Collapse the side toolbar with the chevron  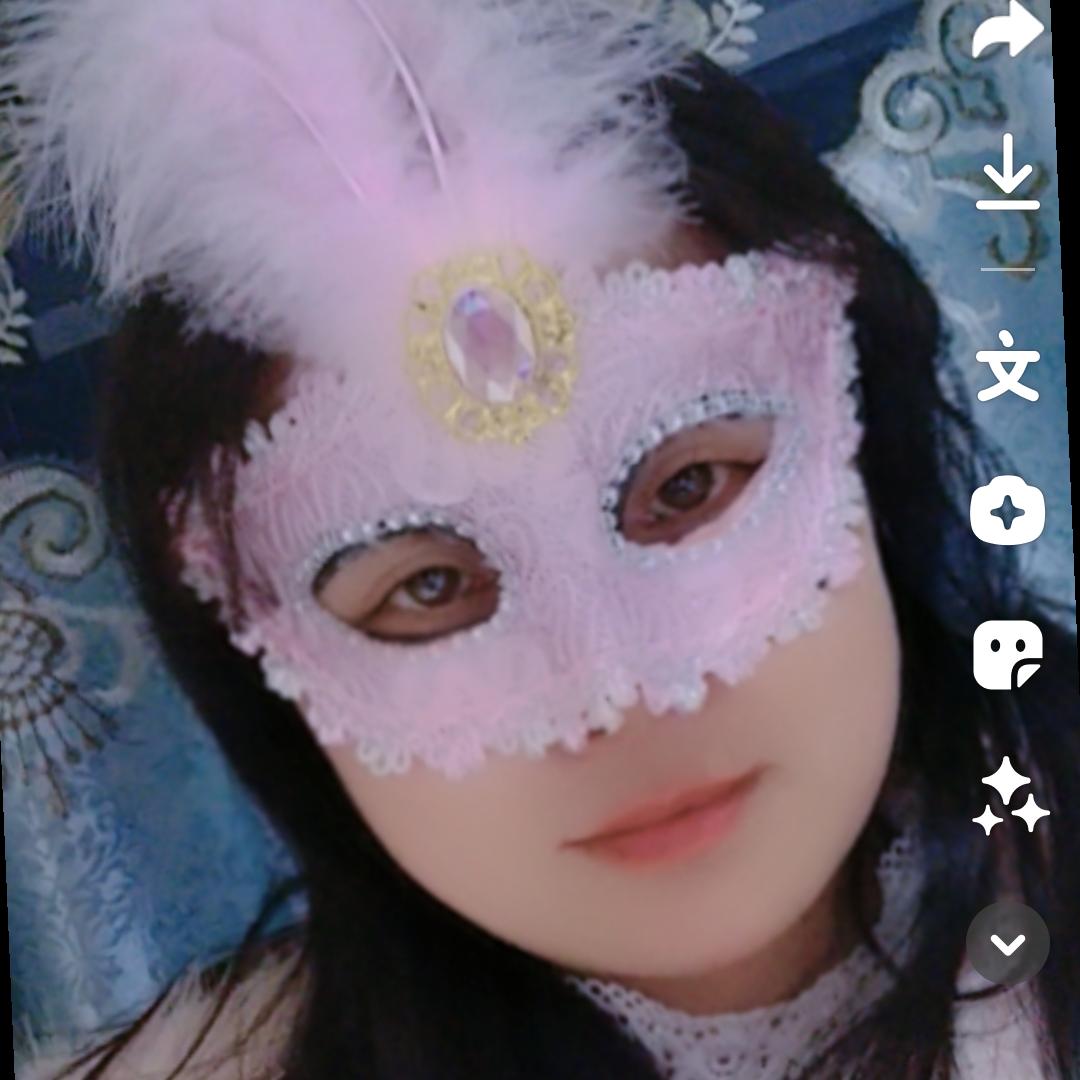pyautogui.click(x=1008, y=944)
